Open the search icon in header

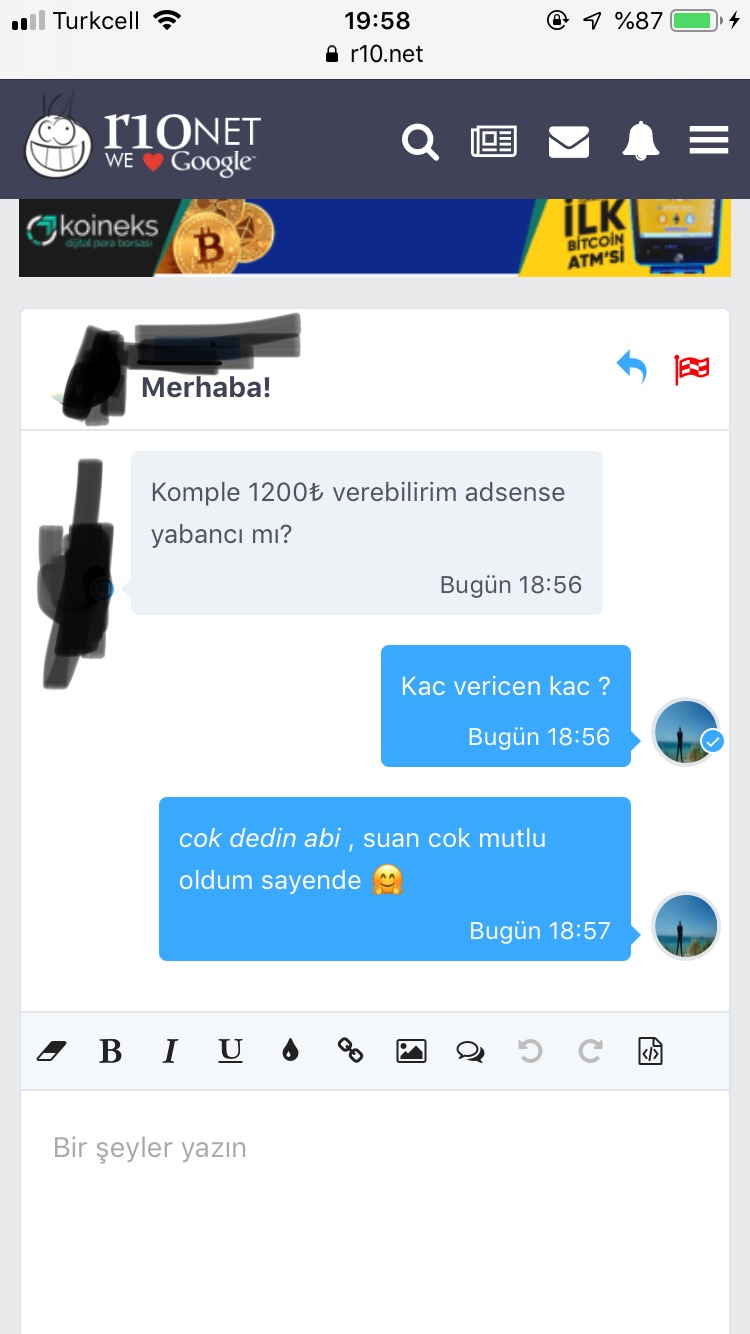click(420, 142)
